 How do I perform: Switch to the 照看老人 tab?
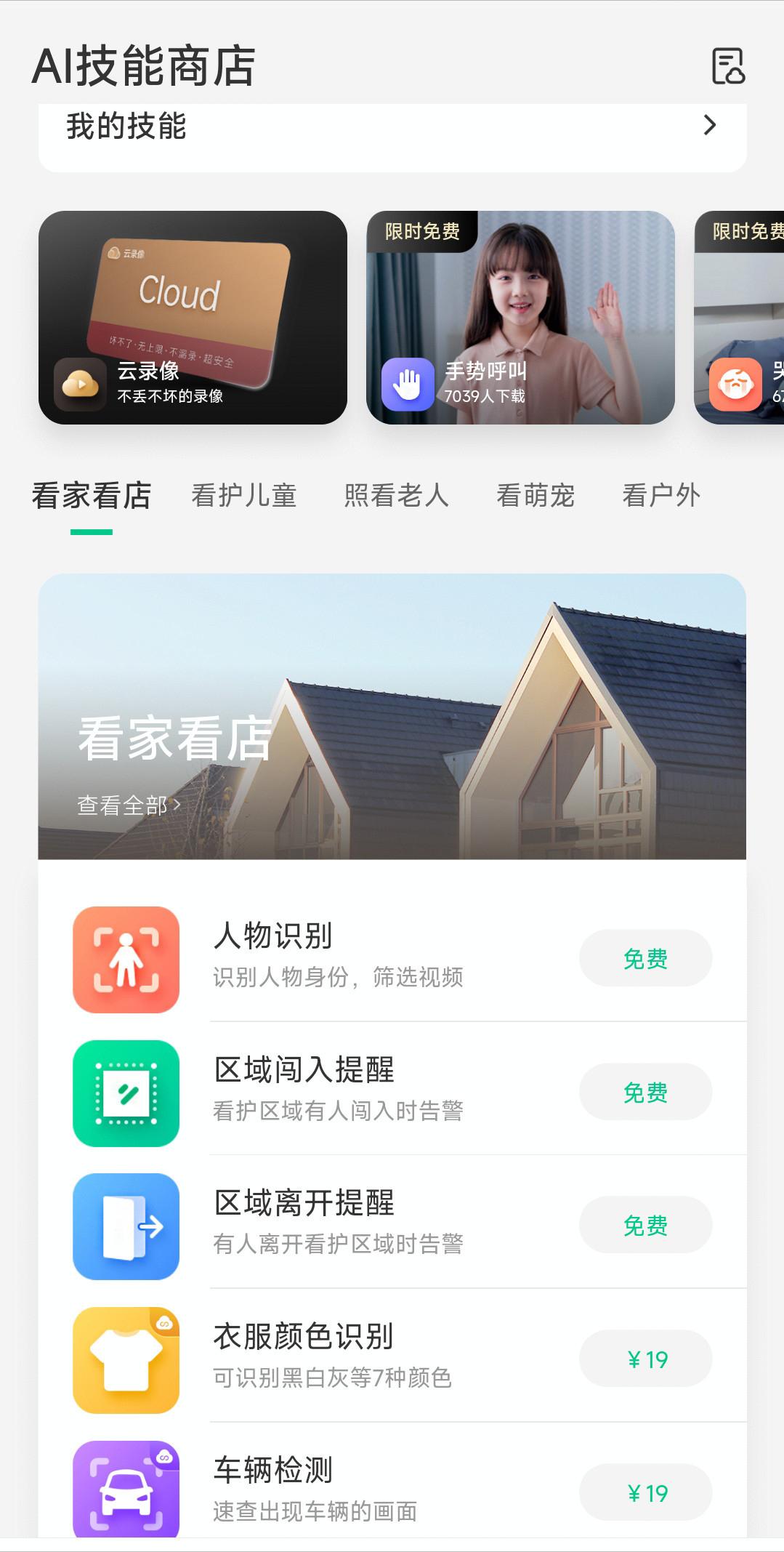(396, 496)
